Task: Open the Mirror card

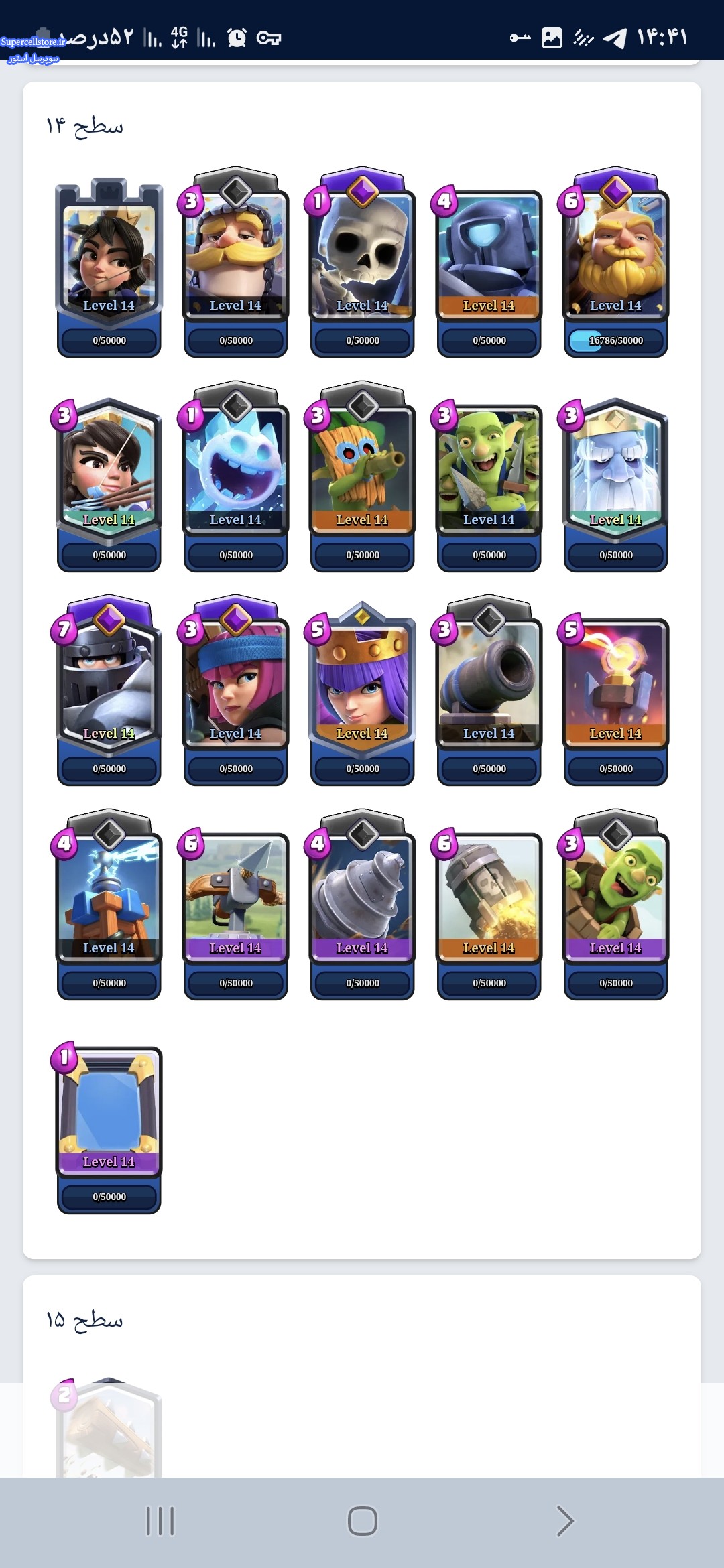Action: pyautogui.click(x=109, y=1128)
